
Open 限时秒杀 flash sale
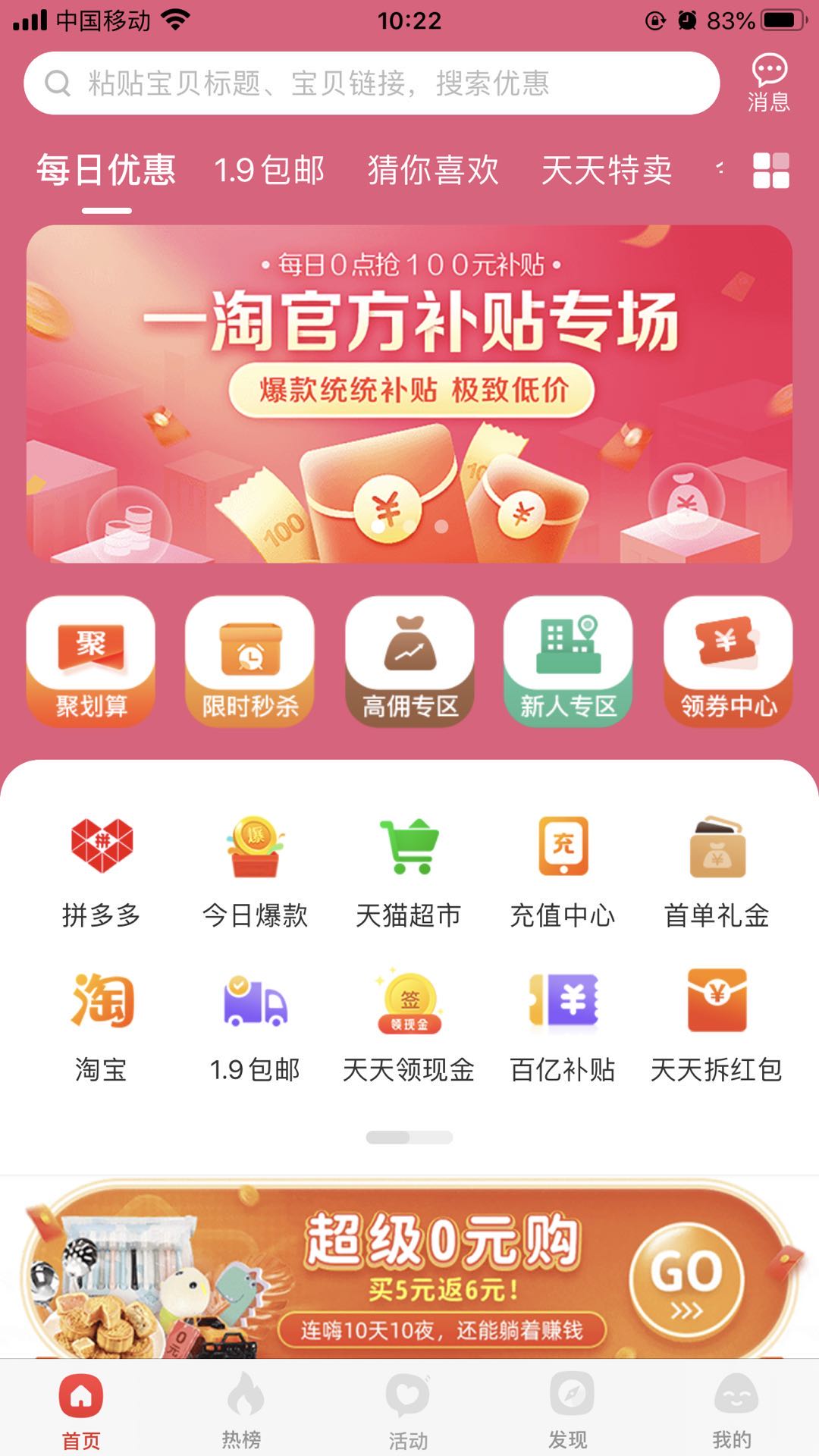(x=250, y=661)
